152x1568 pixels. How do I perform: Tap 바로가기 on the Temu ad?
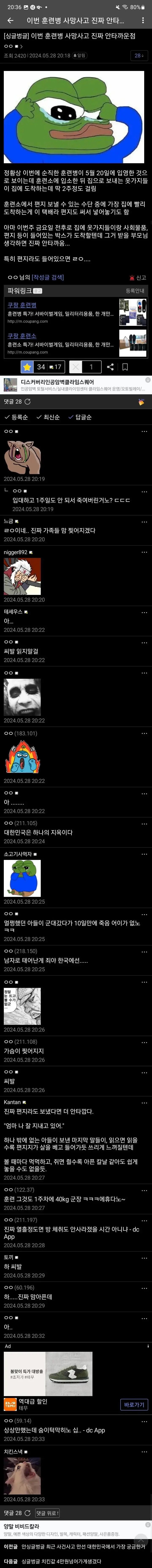pyautogui.click(x=134, y=1404)
